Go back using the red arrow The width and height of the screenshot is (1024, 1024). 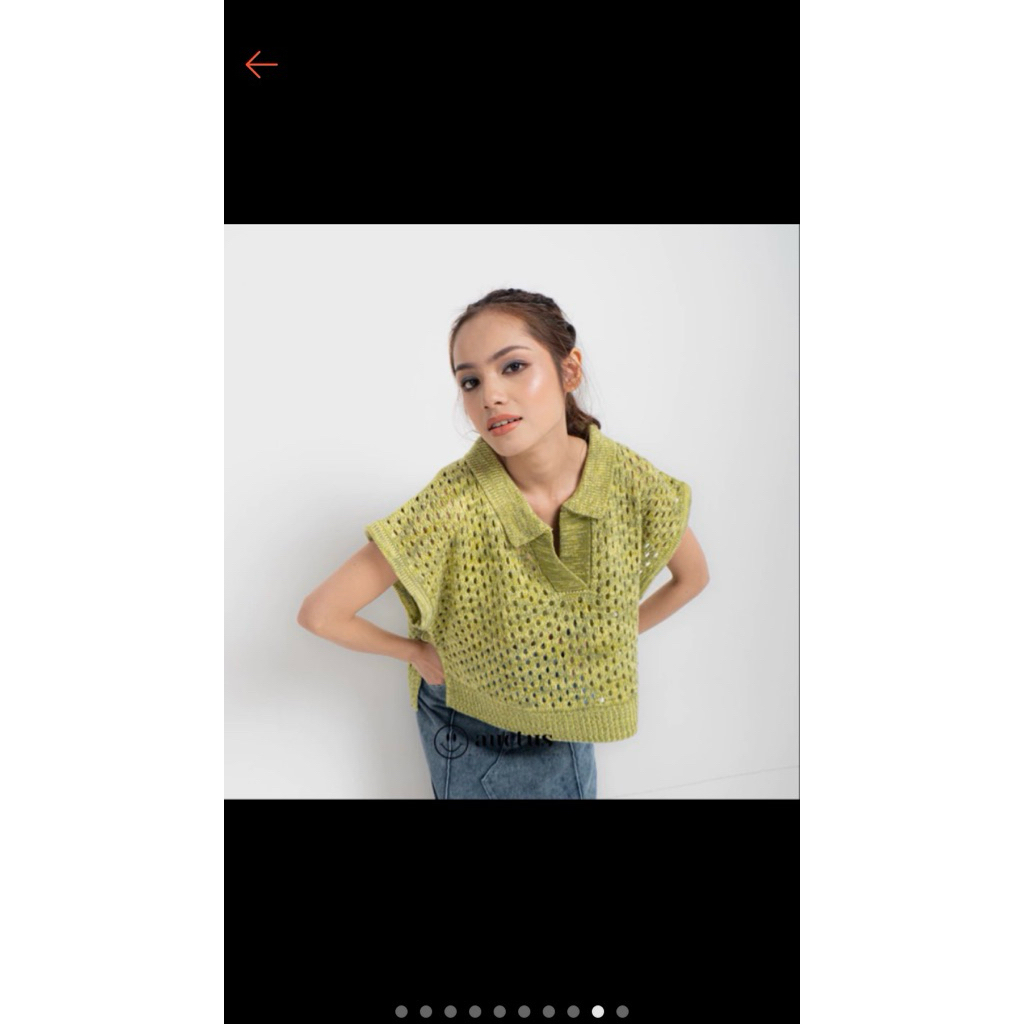(x=261, y=65)
